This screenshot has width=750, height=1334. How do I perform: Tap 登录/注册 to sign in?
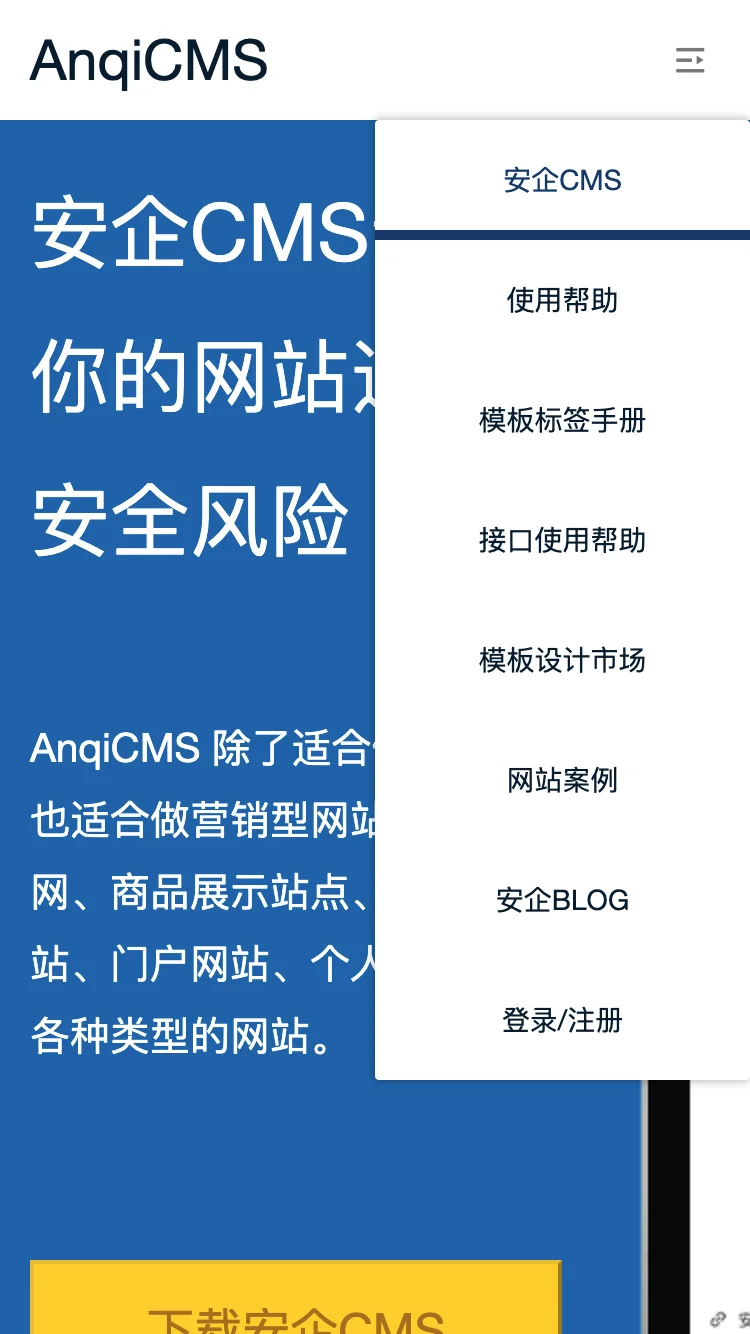tap(562, 1020)
